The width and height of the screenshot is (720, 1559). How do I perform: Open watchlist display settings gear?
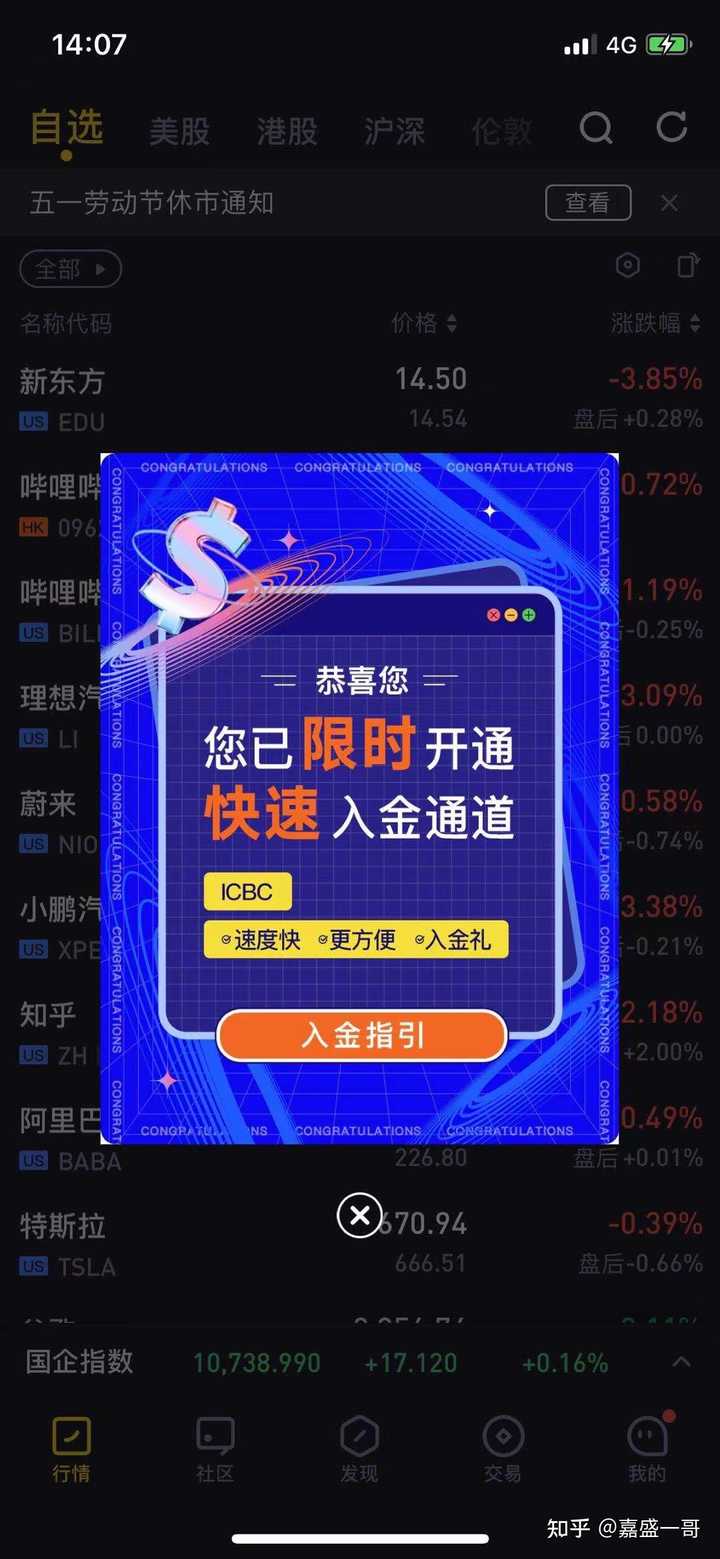628,265
